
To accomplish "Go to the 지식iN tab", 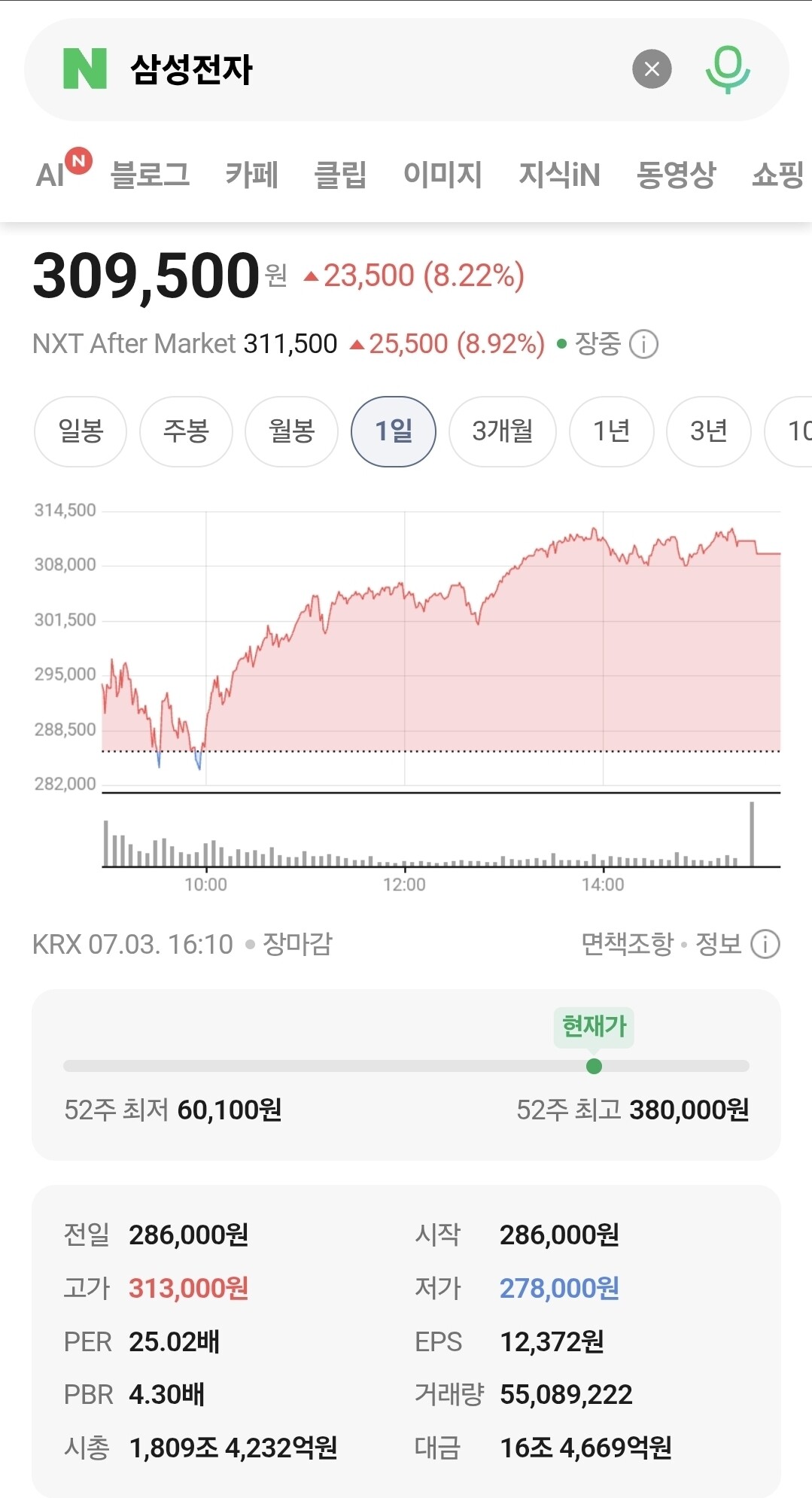I will click(x=559, y=175).
